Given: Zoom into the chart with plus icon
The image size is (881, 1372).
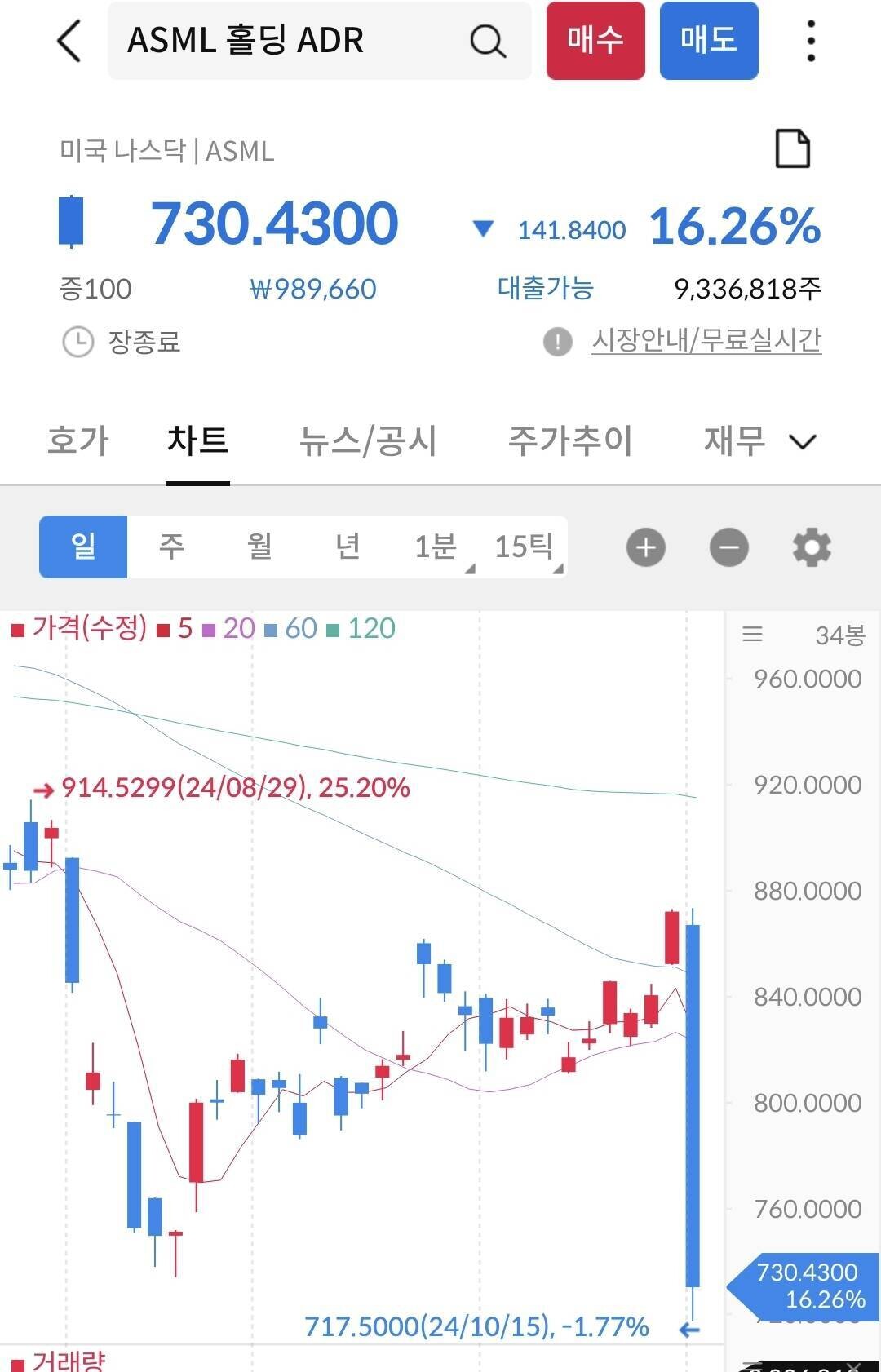Looking at the screenshot, I should coord(645,547).
